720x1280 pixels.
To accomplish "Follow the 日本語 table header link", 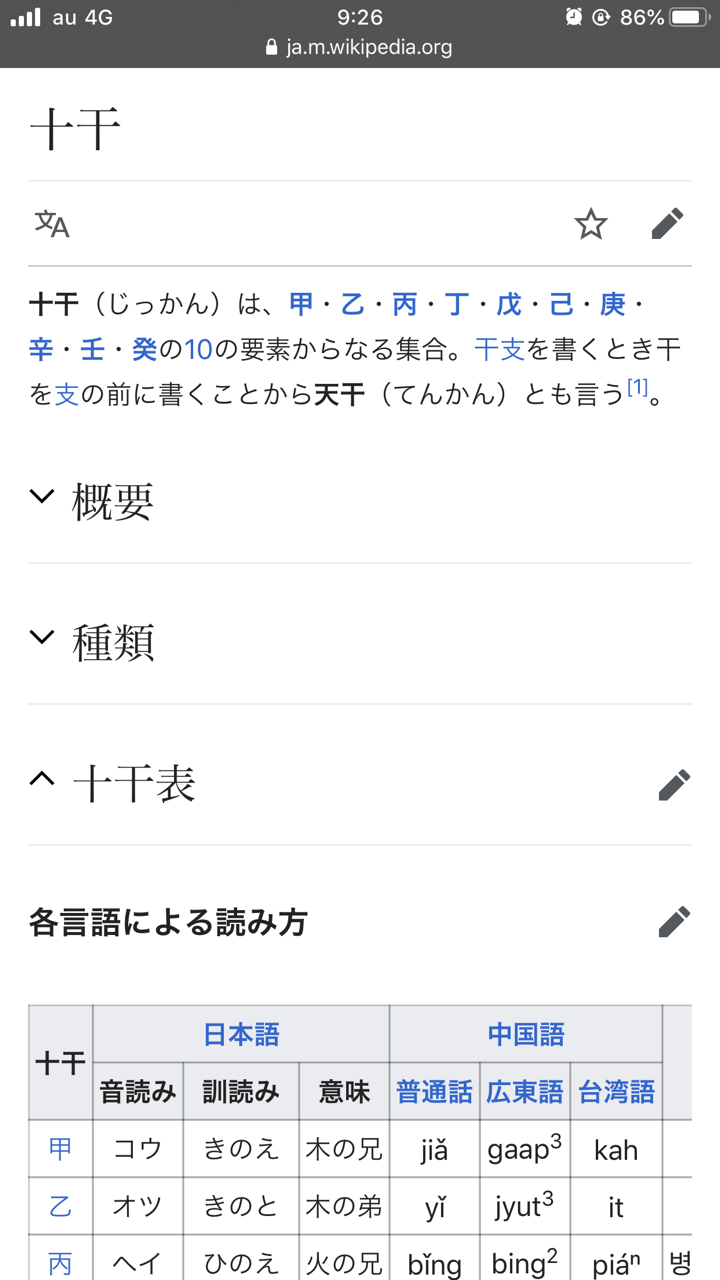I will pos(241,1034).
